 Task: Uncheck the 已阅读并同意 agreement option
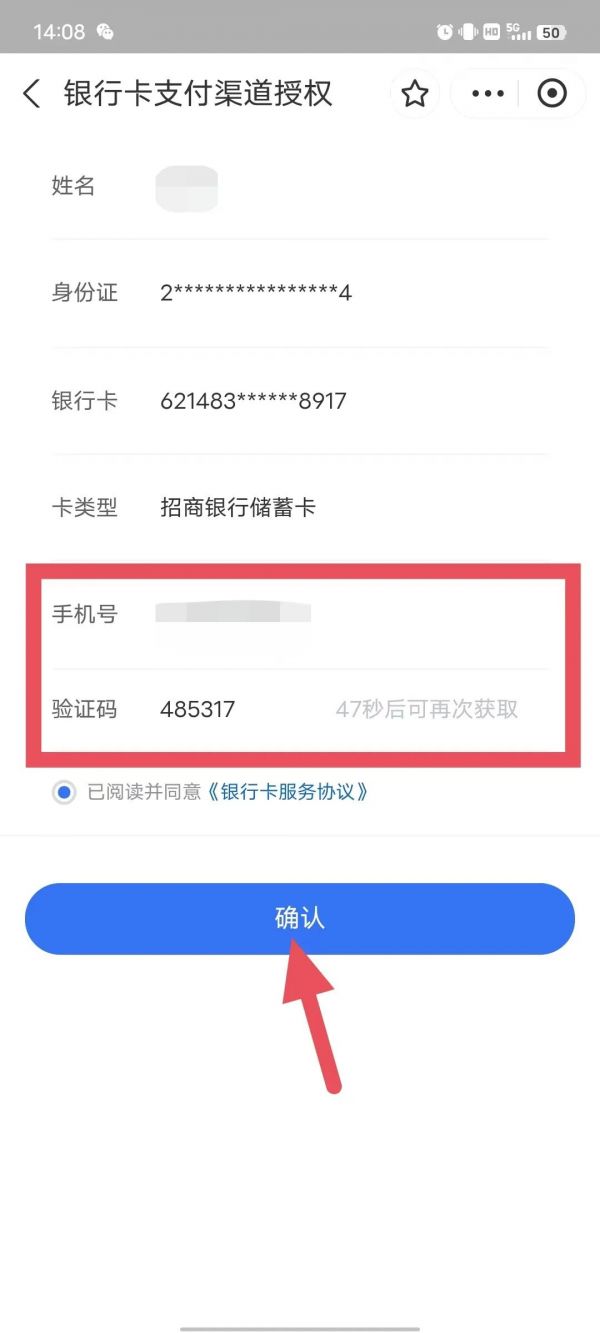(64, 793)
